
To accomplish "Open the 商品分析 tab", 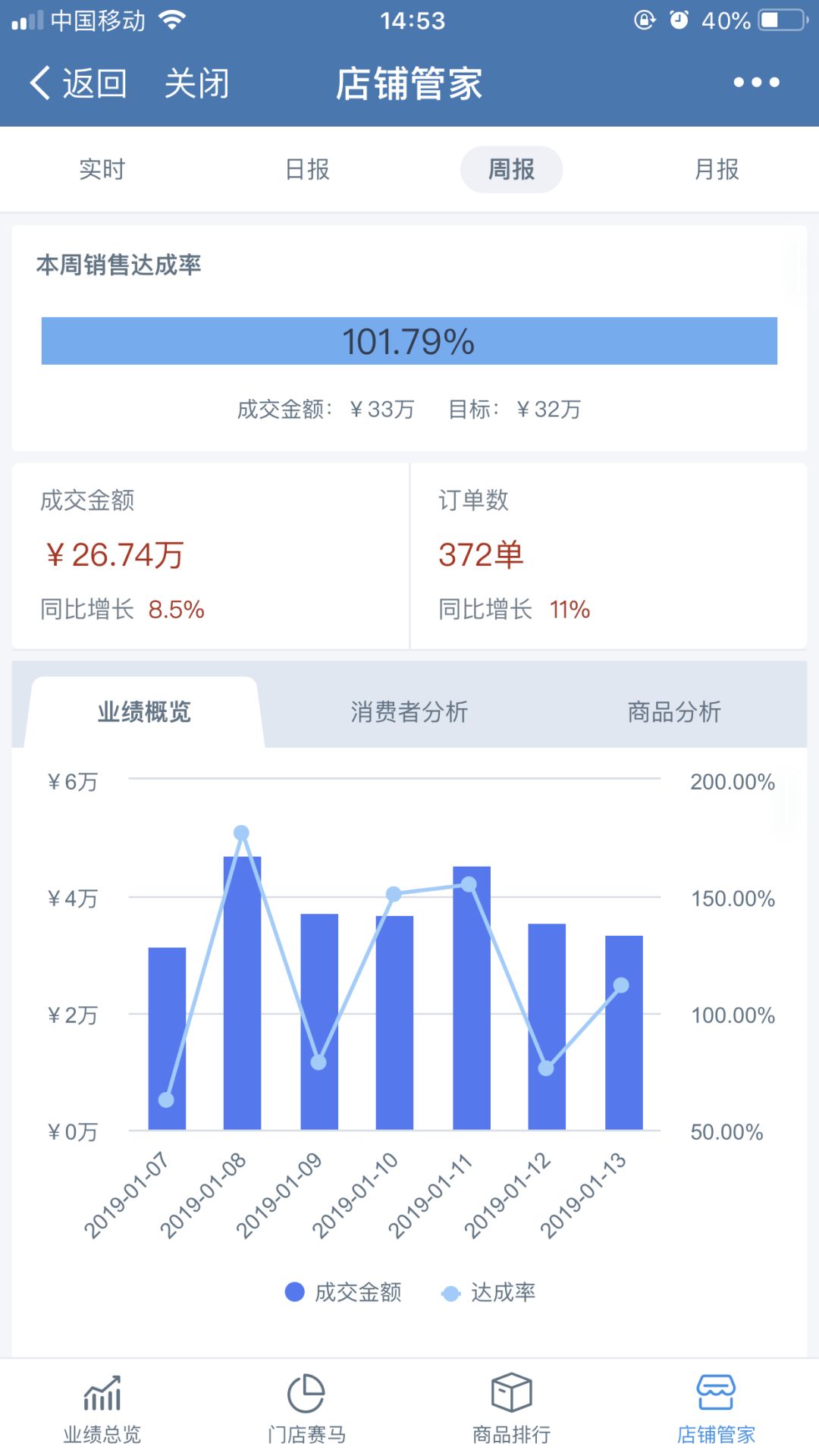I will click(674, 712).
